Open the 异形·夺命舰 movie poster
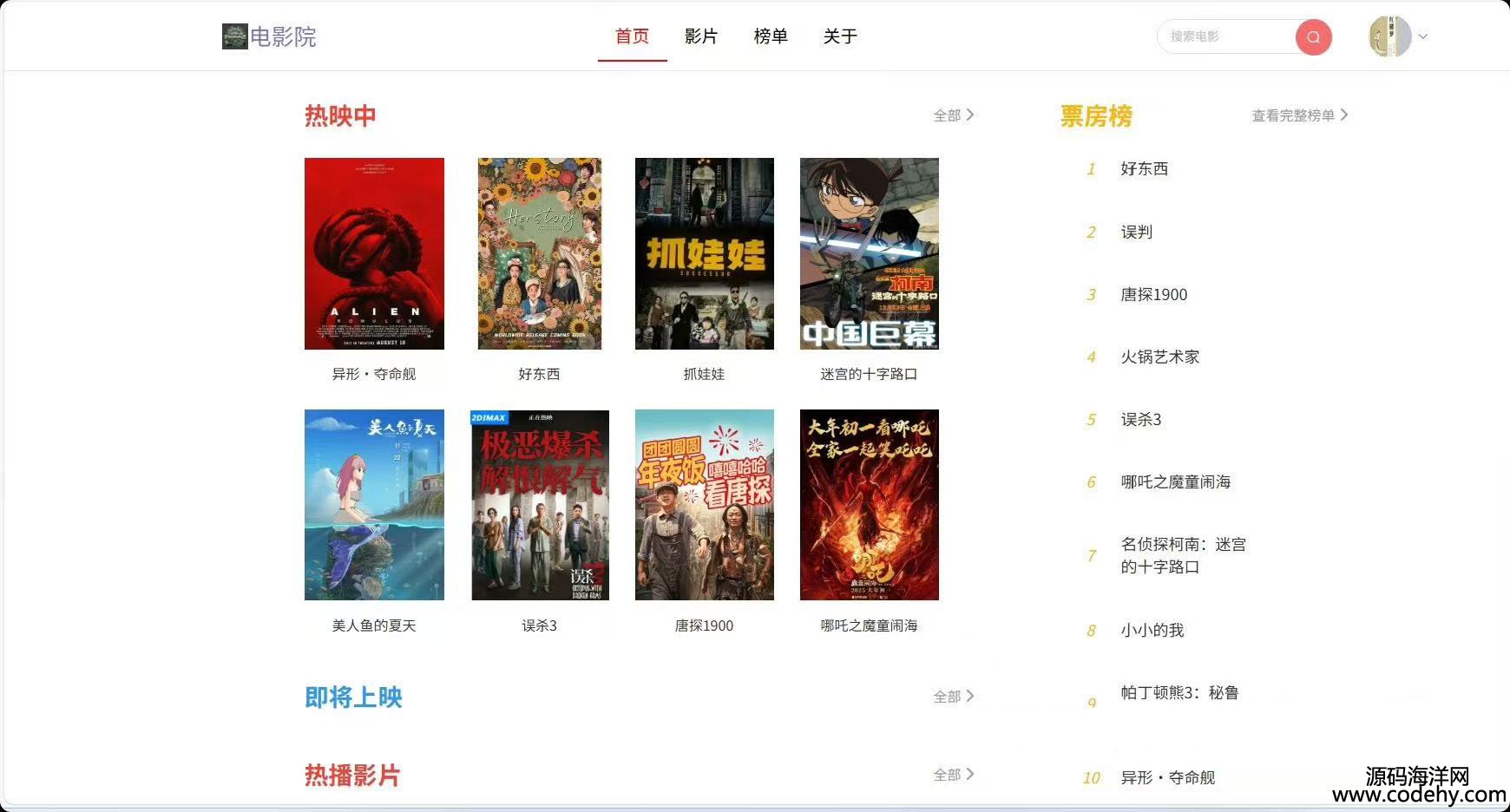 click(374, 253)
